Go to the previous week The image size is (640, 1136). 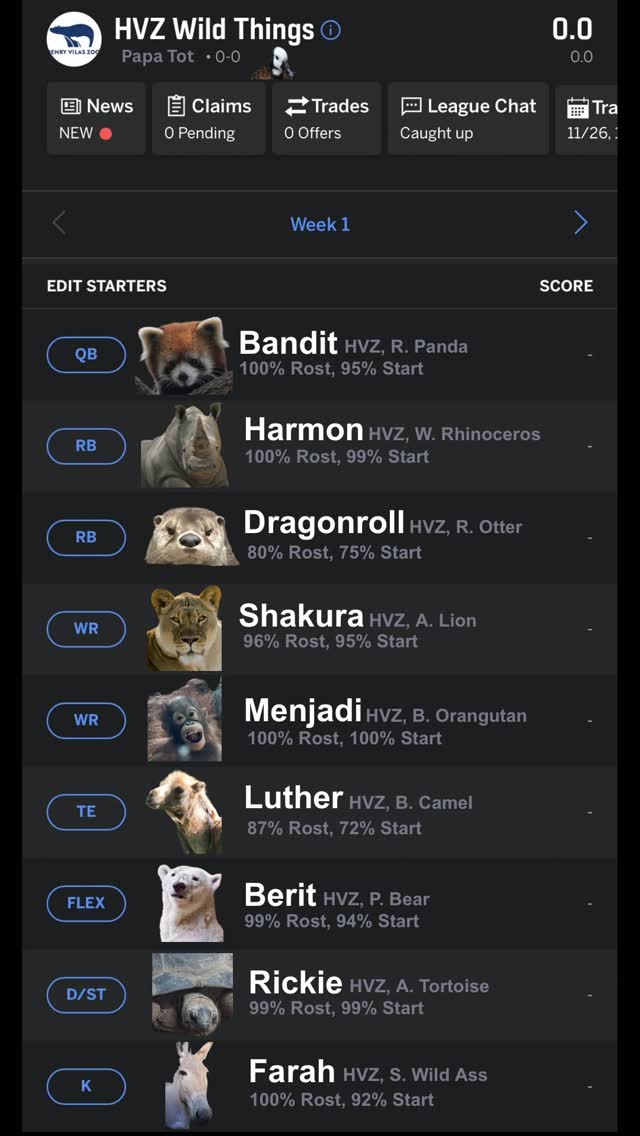click(x=59, y=223)
